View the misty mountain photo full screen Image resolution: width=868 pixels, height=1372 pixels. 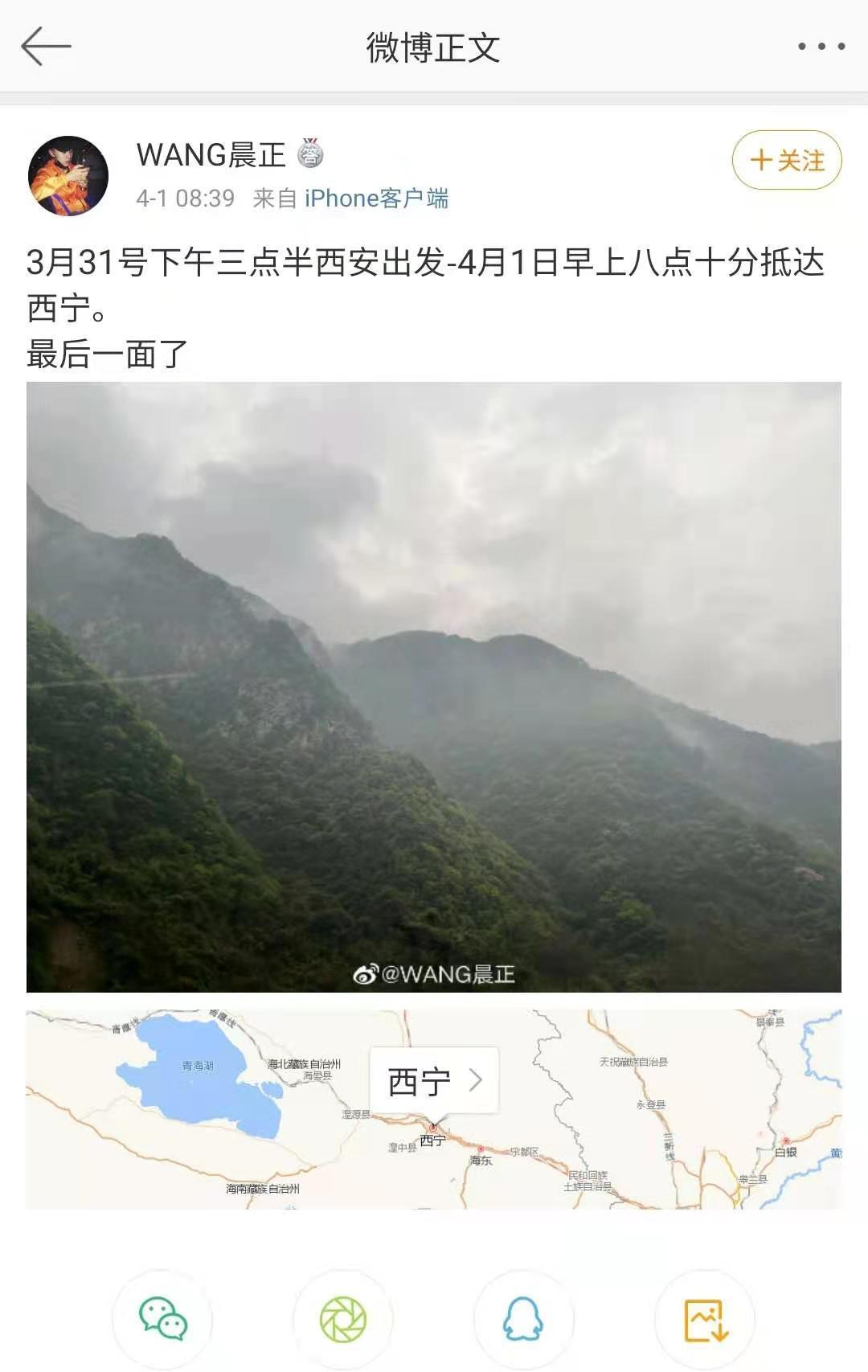click(x=434, y=686)
